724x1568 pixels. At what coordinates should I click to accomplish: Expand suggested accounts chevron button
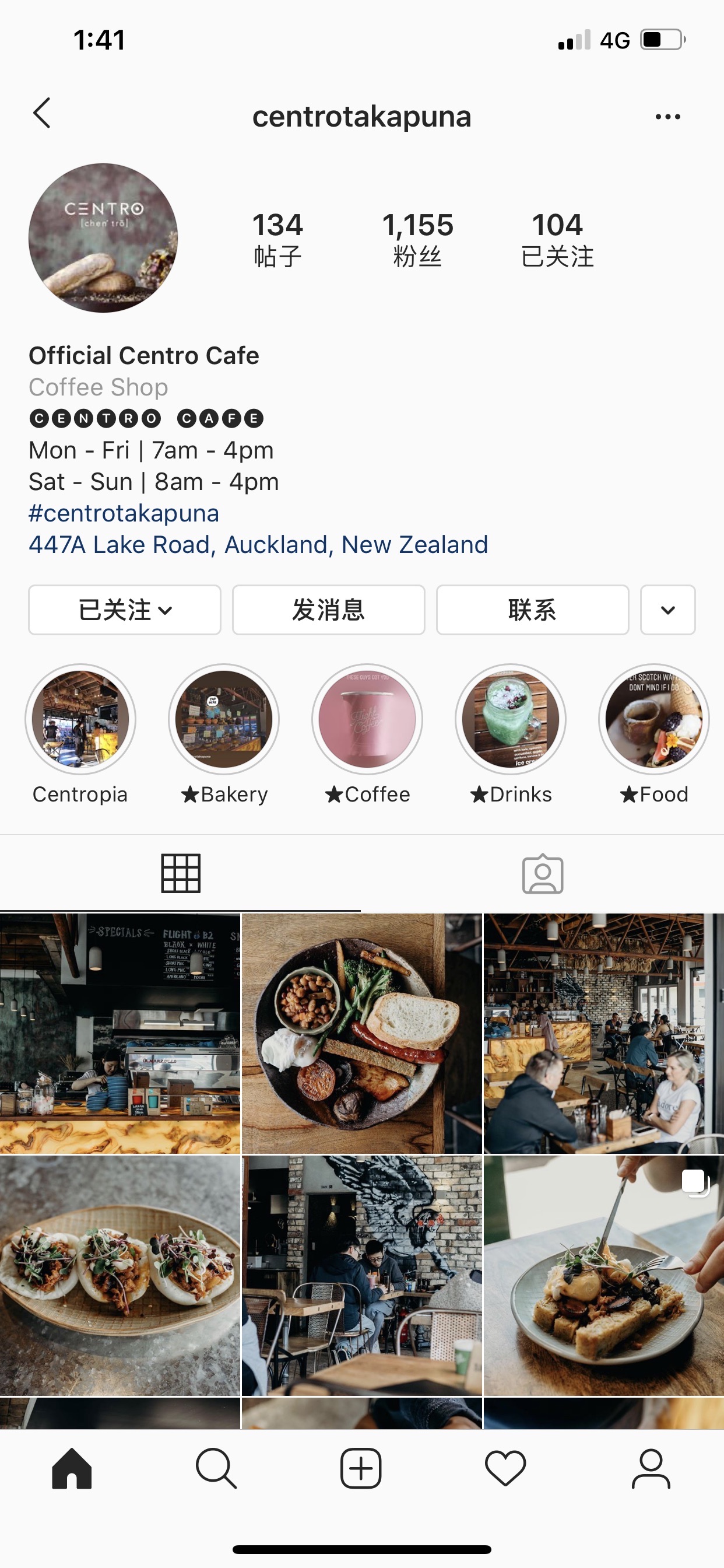667,610
